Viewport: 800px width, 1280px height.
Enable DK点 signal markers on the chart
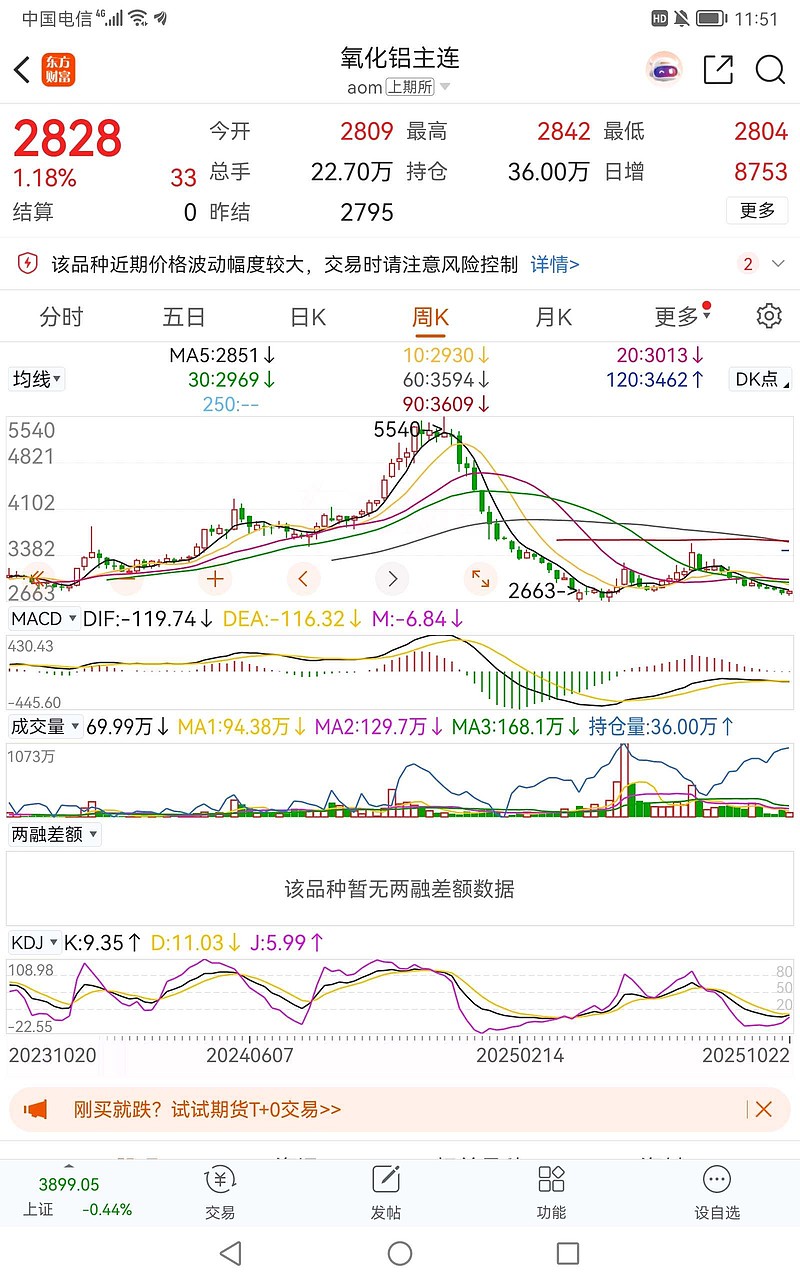[x=763, y=380]
